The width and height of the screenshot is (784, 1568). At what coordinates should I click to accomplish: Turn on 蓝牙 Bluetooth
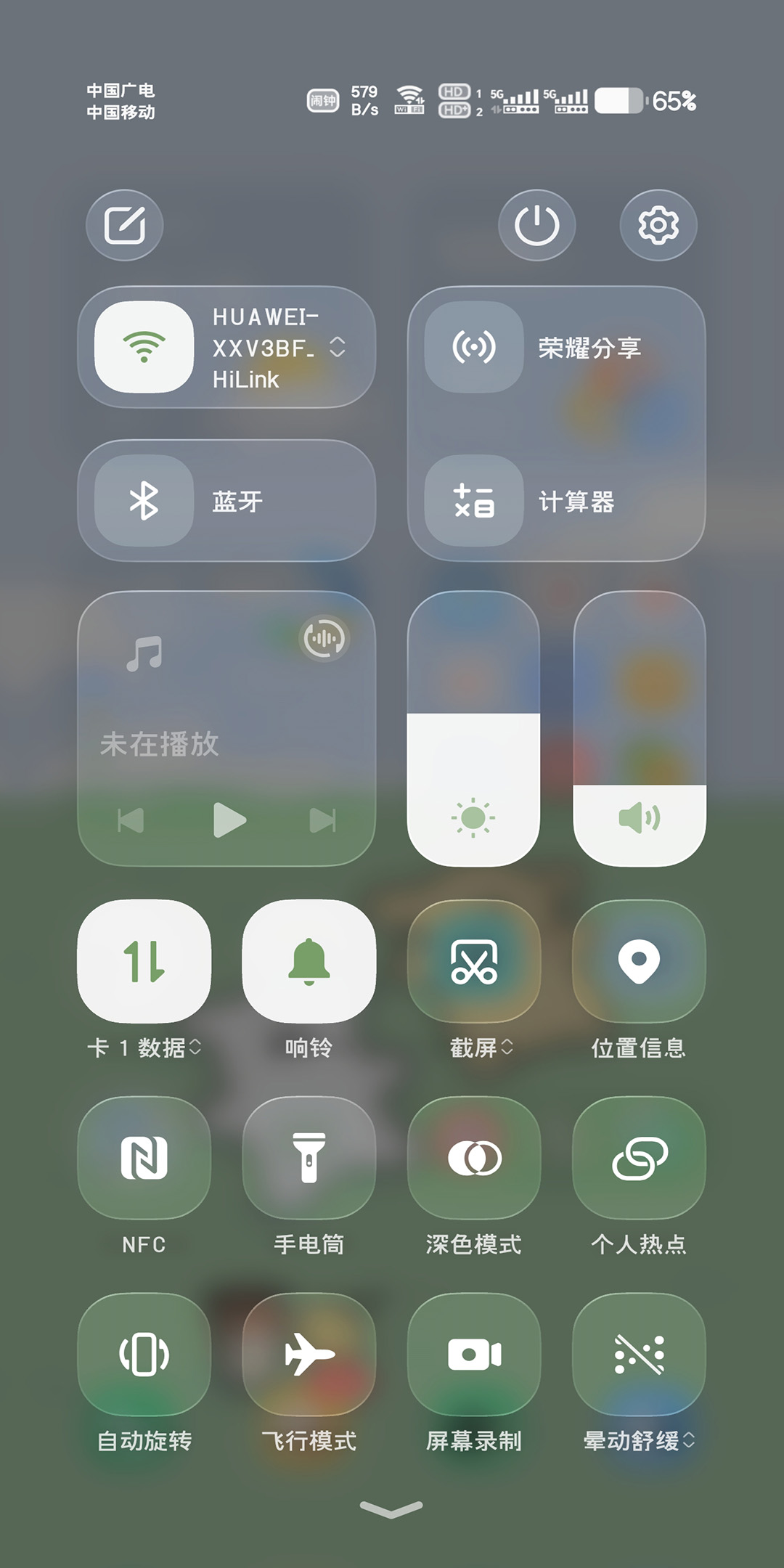pyautogui.click(x=144, y=501)
